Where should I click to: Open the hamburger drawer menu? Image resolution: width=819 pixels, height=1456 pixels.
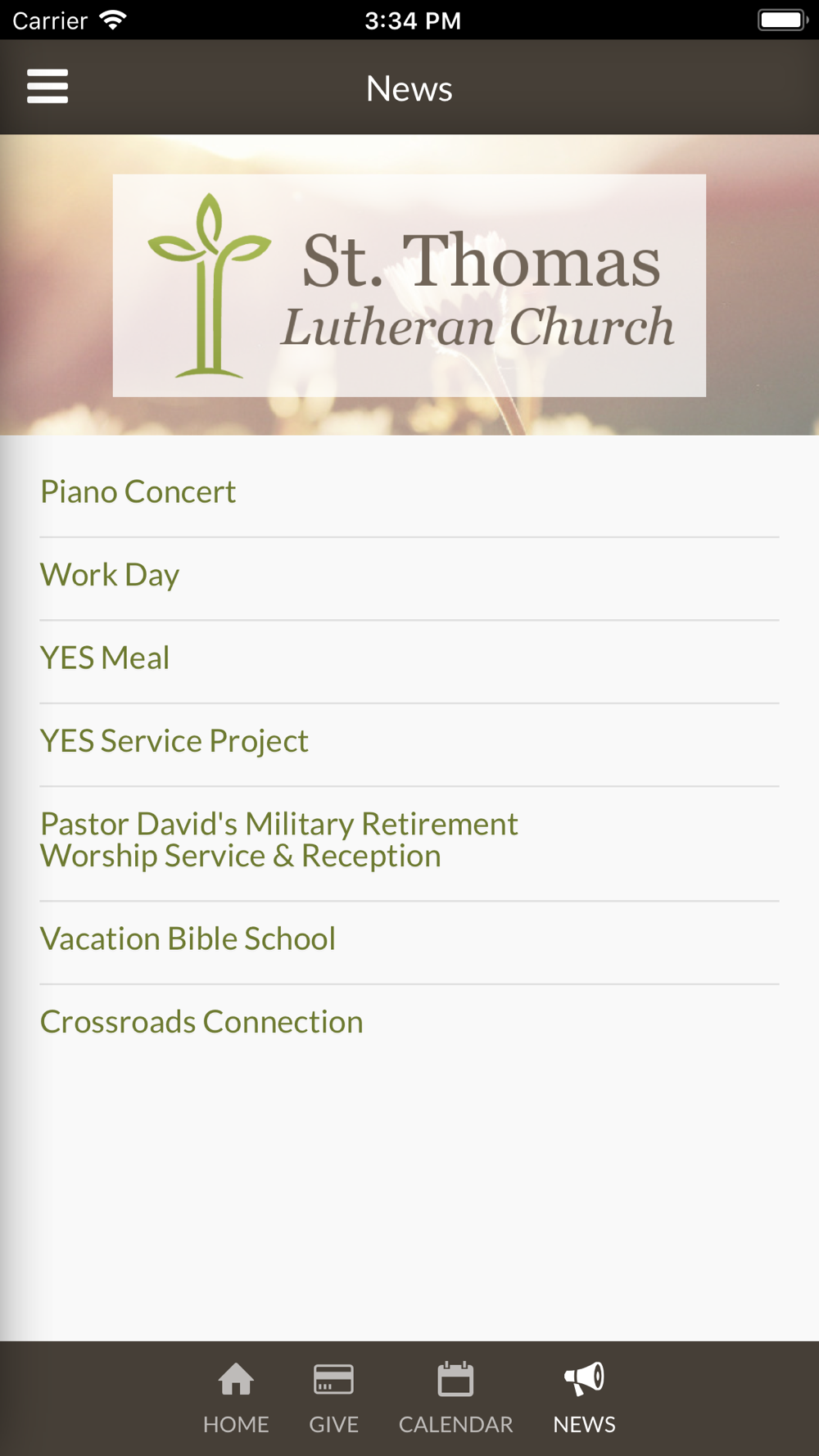pyautogui.click(x=48, y=87)
